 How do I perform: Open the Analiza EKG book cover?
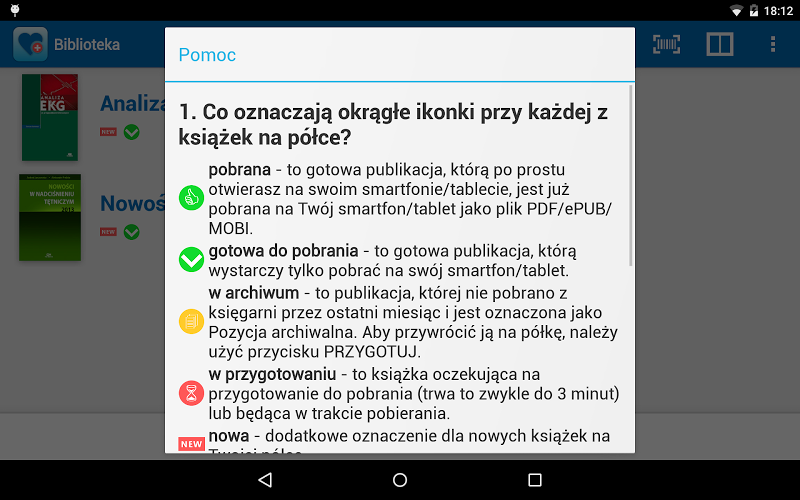50,117
